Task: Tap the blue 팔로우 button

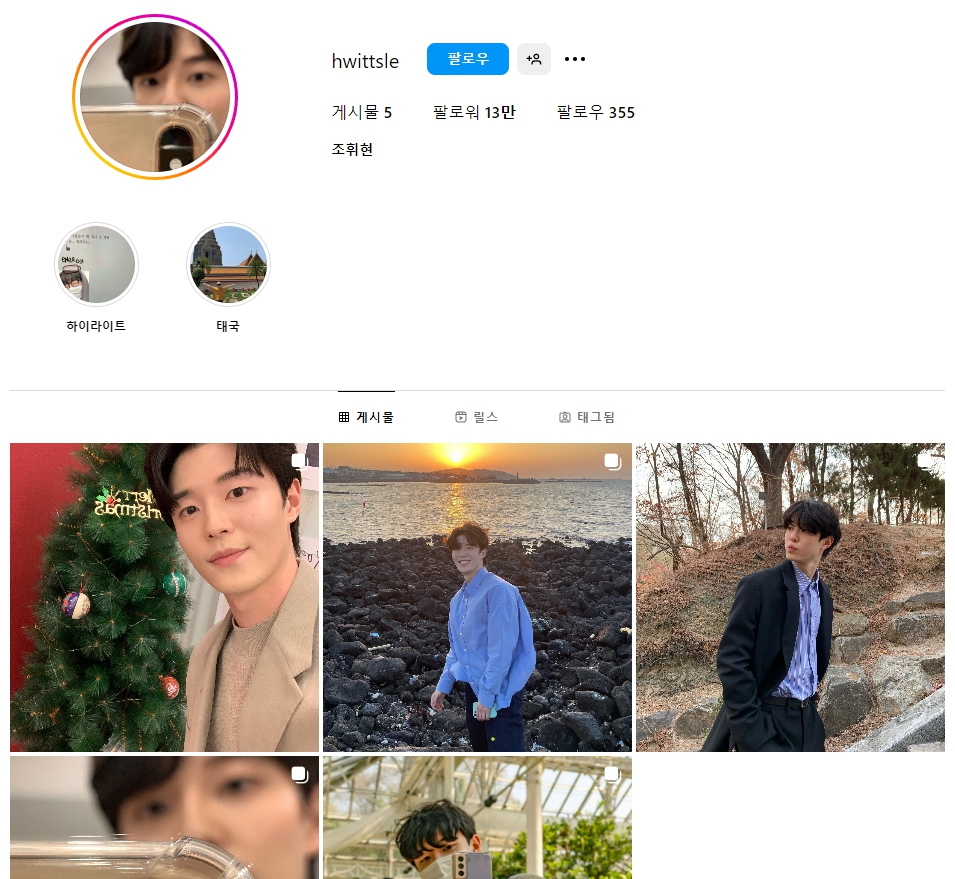Action: tap(467, 59)
